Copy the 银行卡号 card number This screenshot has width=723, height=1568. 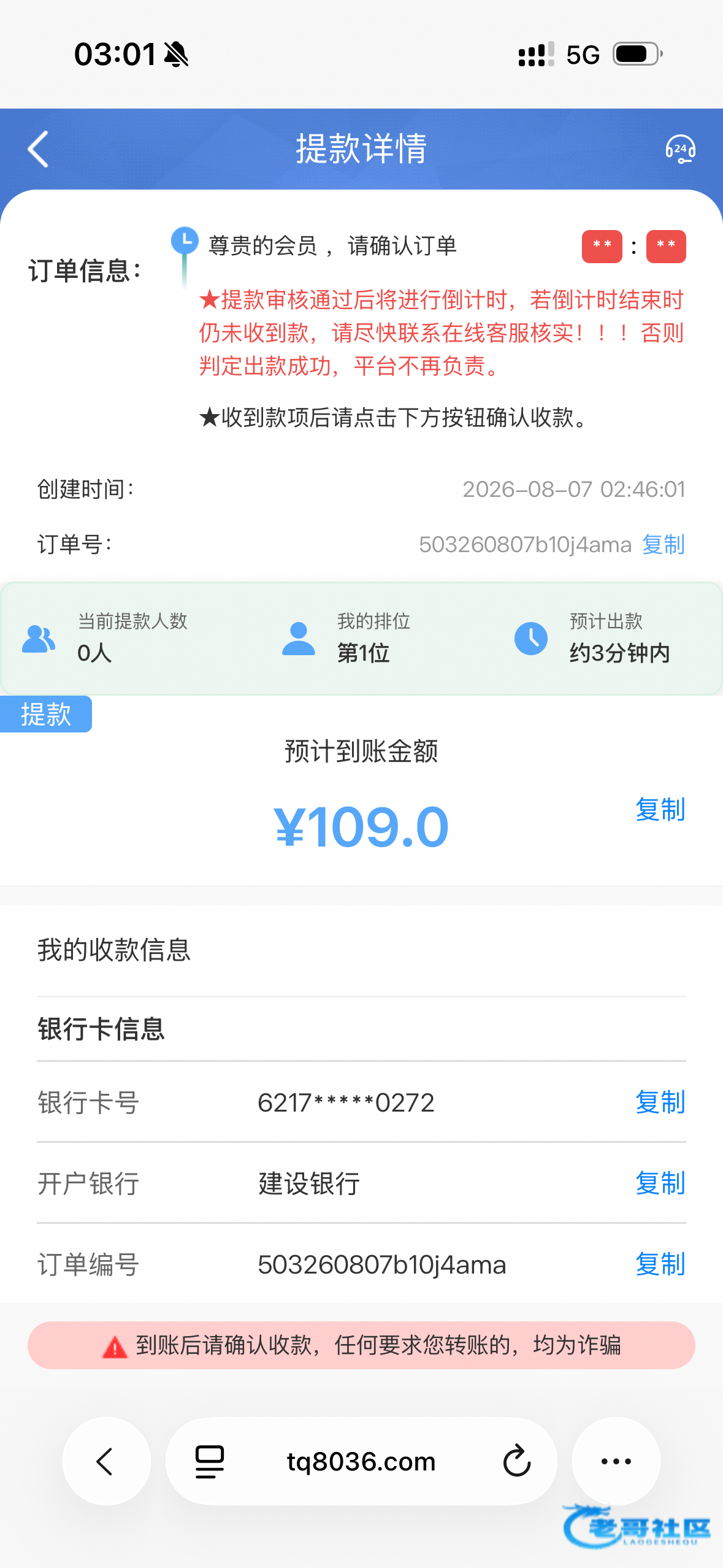click(x=660, y=1102)
